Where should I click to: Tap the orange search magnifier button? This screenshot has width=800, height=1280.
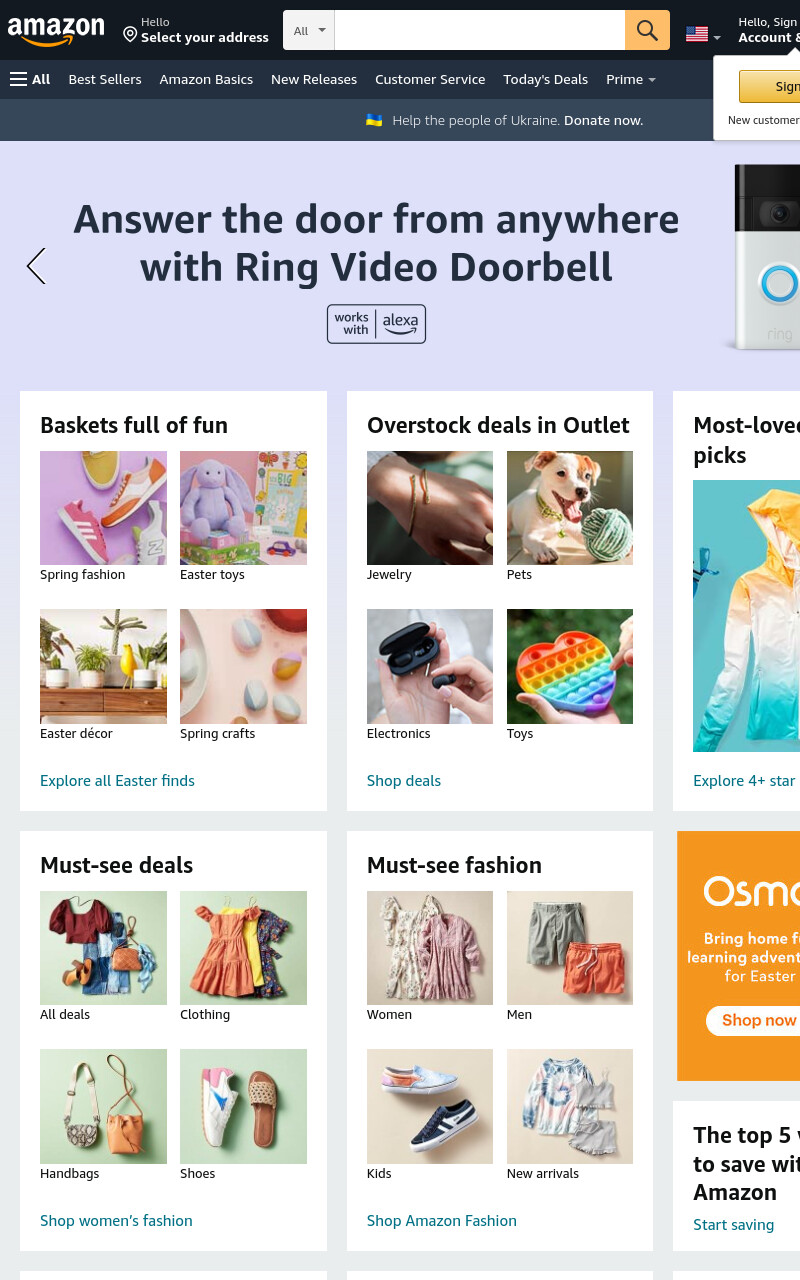[x=647, y=30]
